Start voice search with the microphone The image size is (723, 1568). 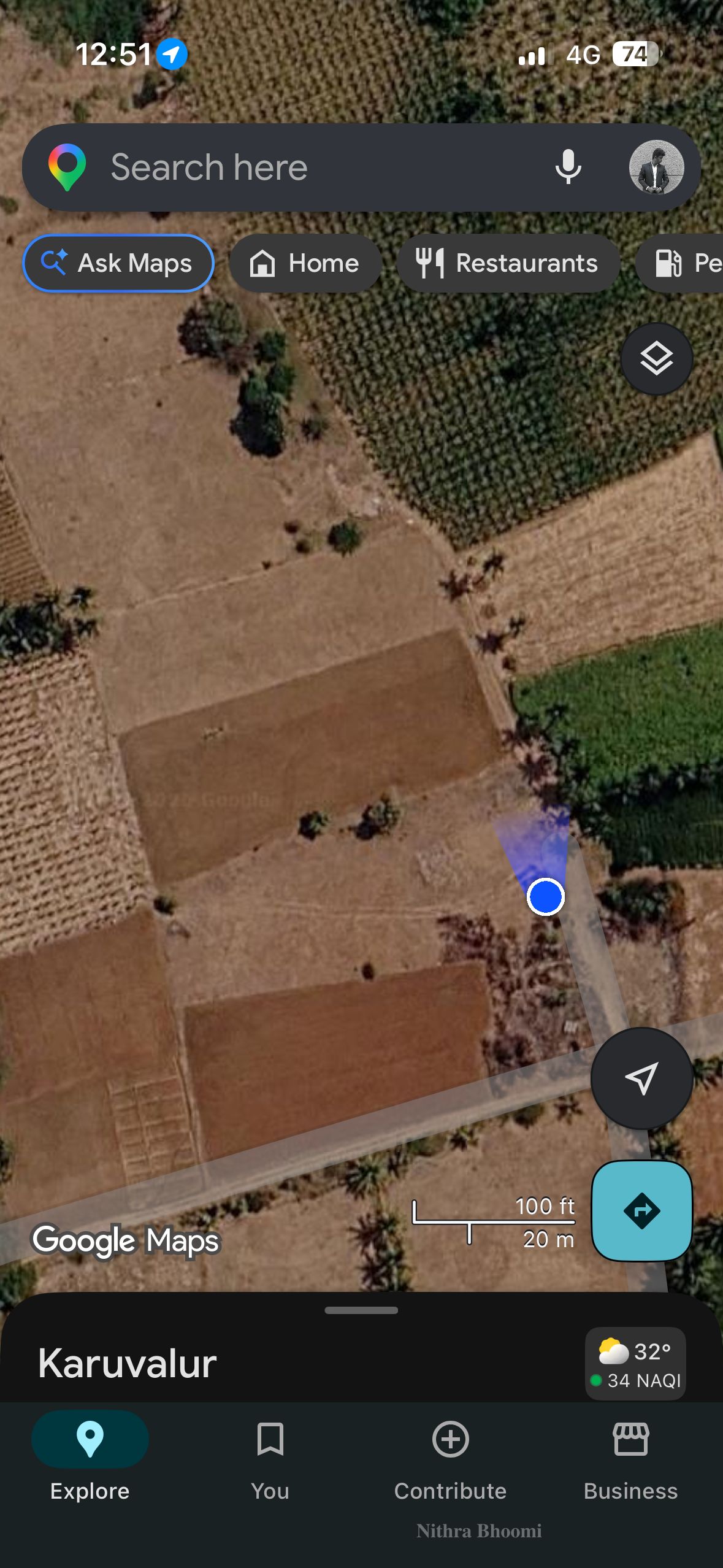point(568,167)
